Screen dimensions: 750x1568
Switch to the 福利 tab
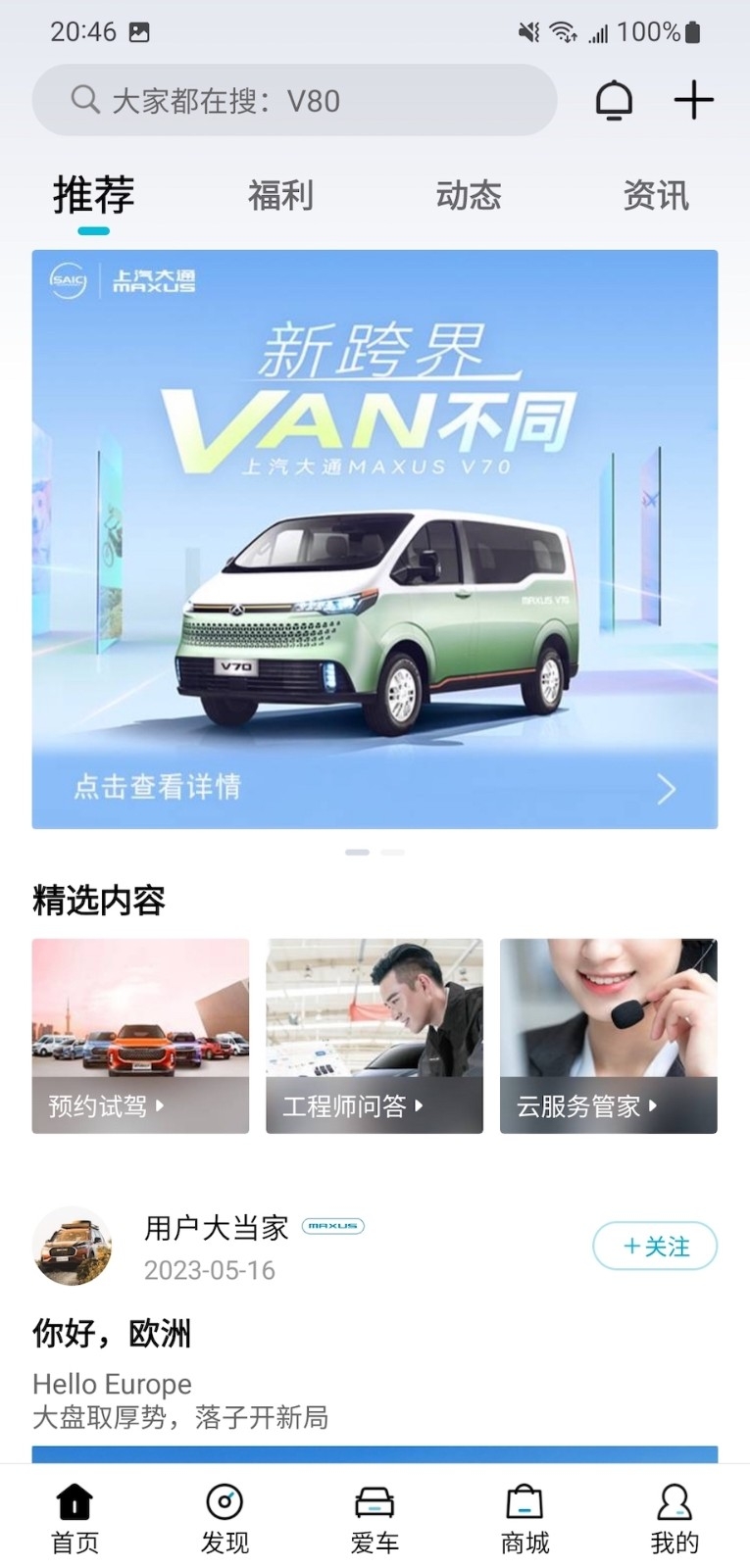tap(280, 195)
